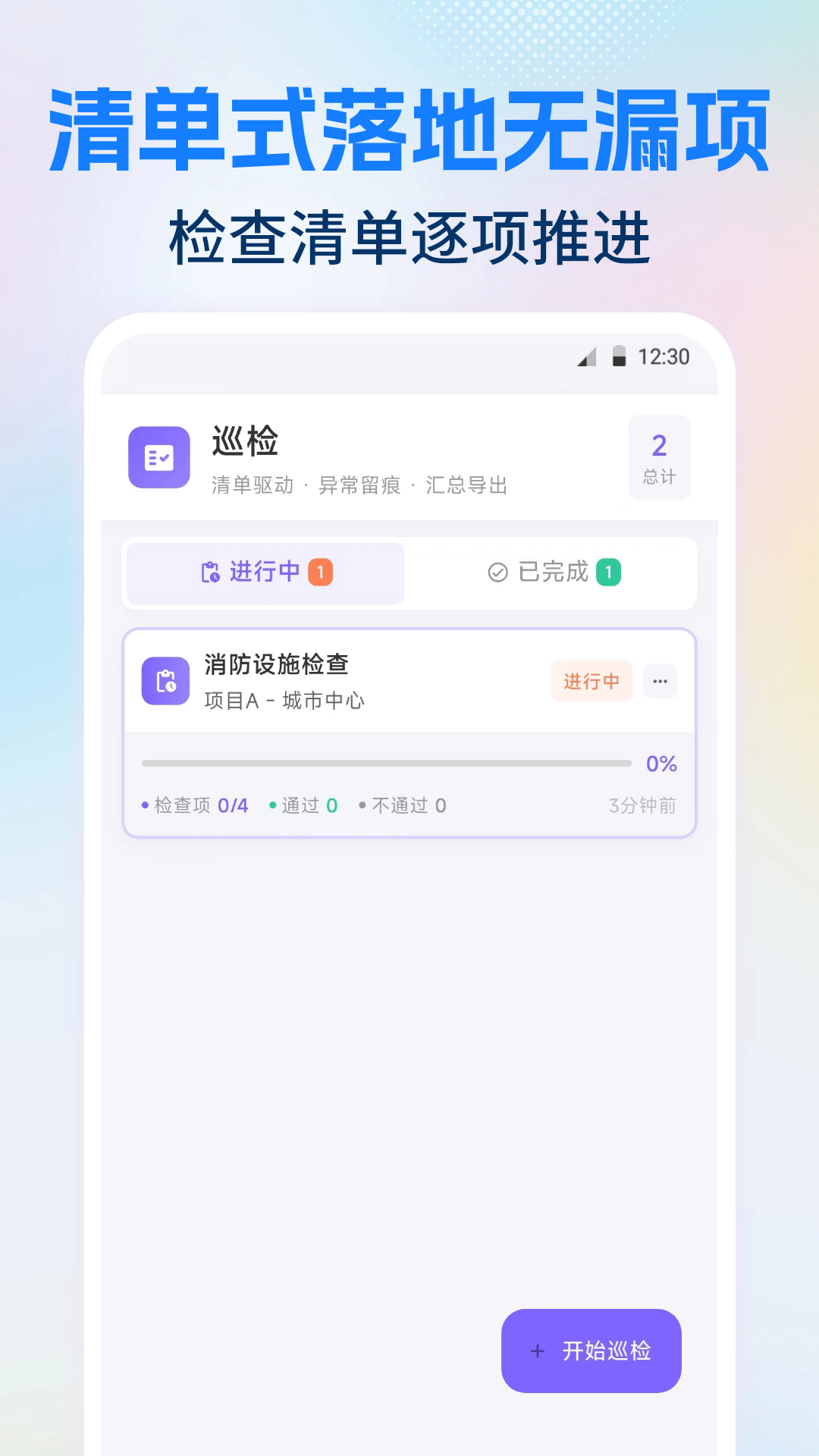
Task: Click the checkmark icon beside 已完成 tab
Action: [498, 573]
